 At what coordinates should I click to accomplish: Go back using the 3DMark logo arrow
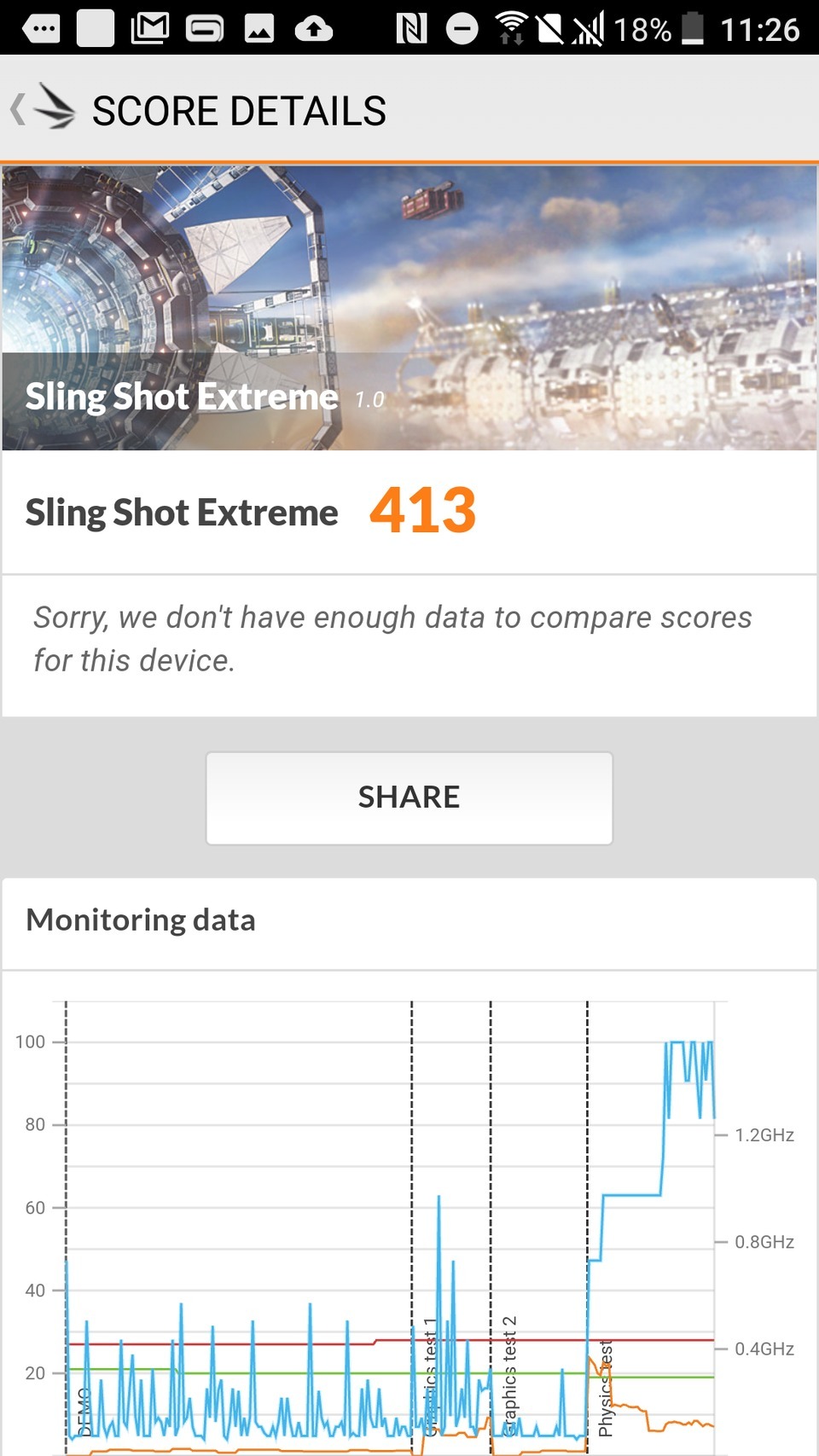point(43,109)
